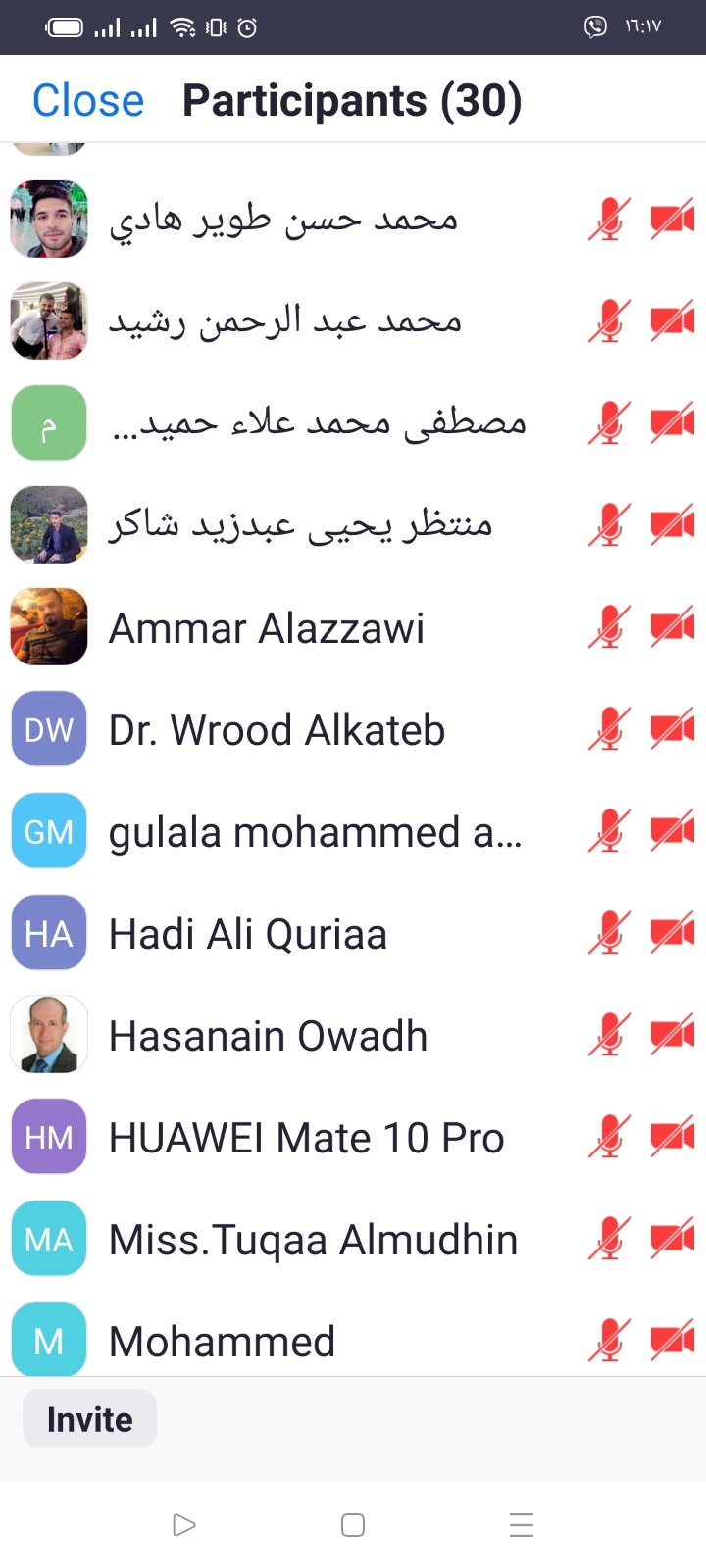Select the HUAWEI Mate 10 Pro participant
The image size is (706, 1568).
pos(306,1138)
